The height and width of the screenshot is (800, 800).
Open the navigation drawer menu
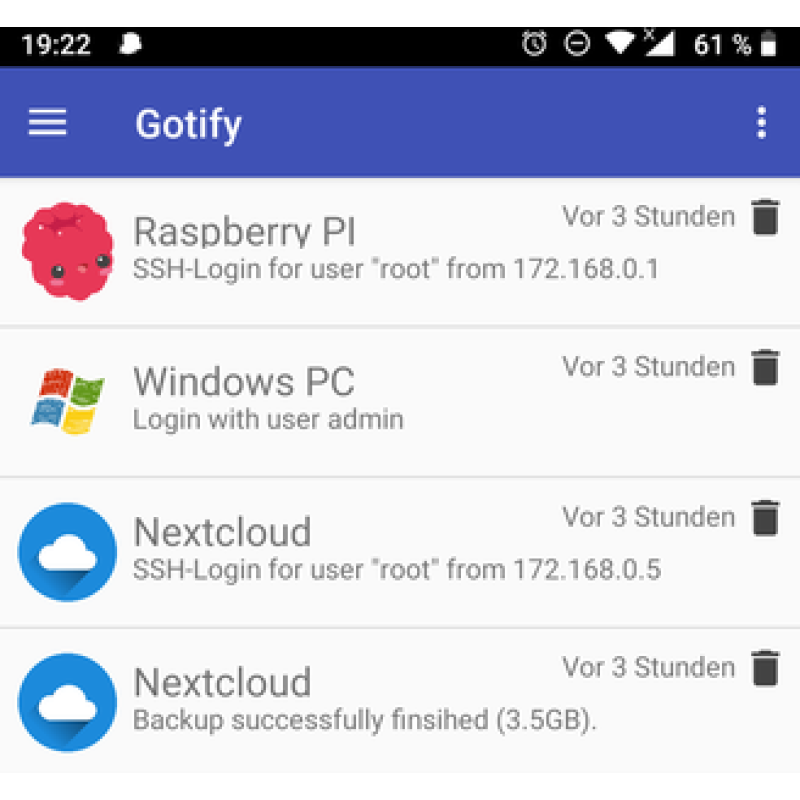click(47, 122)
